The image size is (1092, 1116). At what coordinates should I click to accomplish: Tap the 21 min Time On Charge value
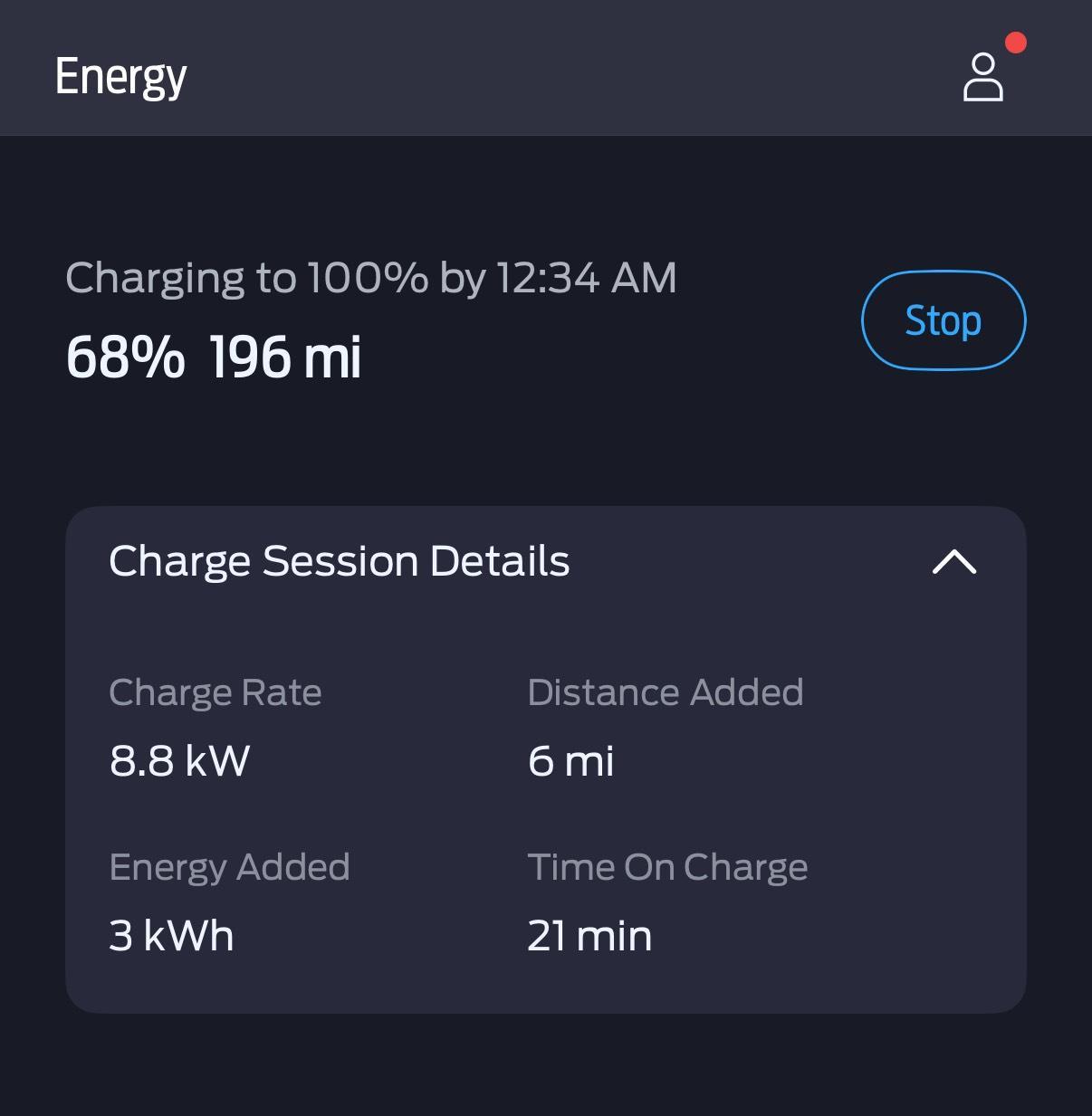point(589,936)
